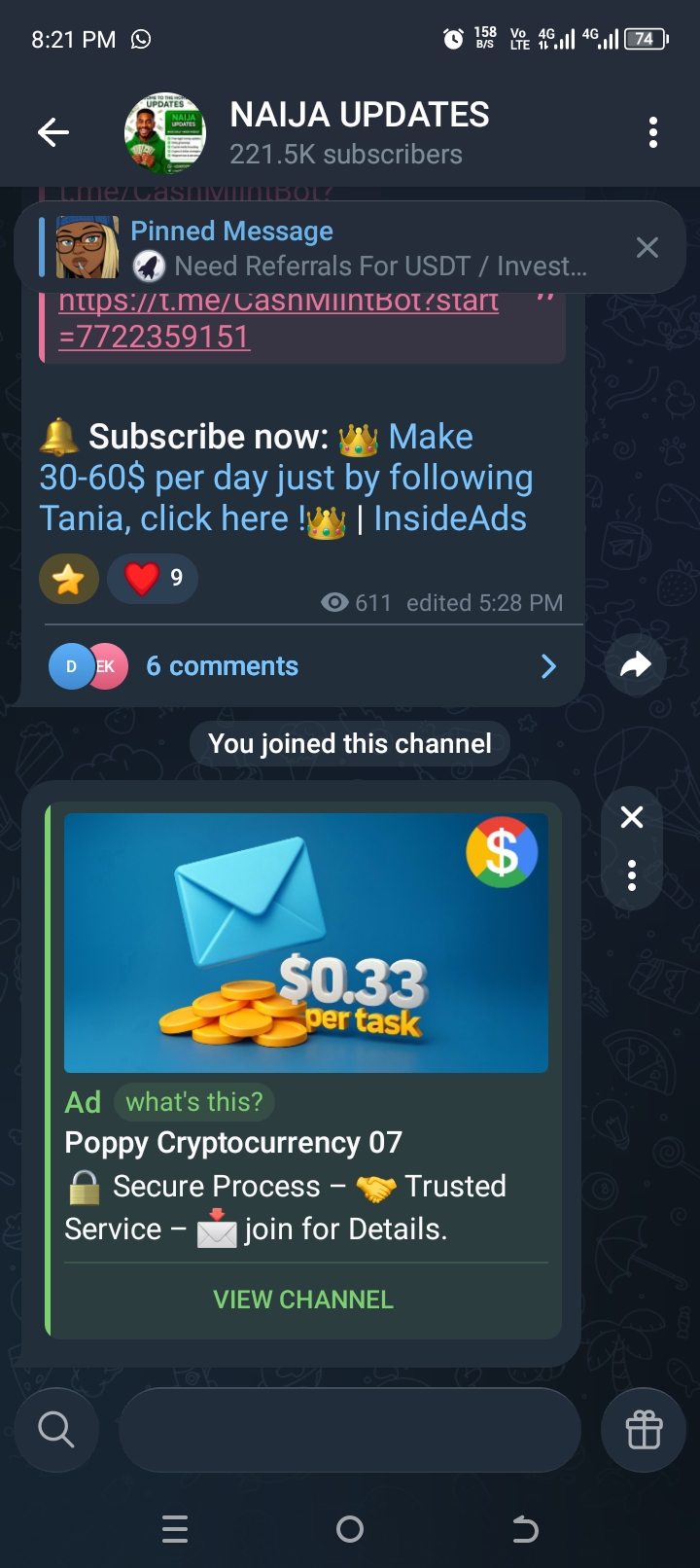
Task: Open the CashMintBot referral link
Action: (x=156, y=337)
